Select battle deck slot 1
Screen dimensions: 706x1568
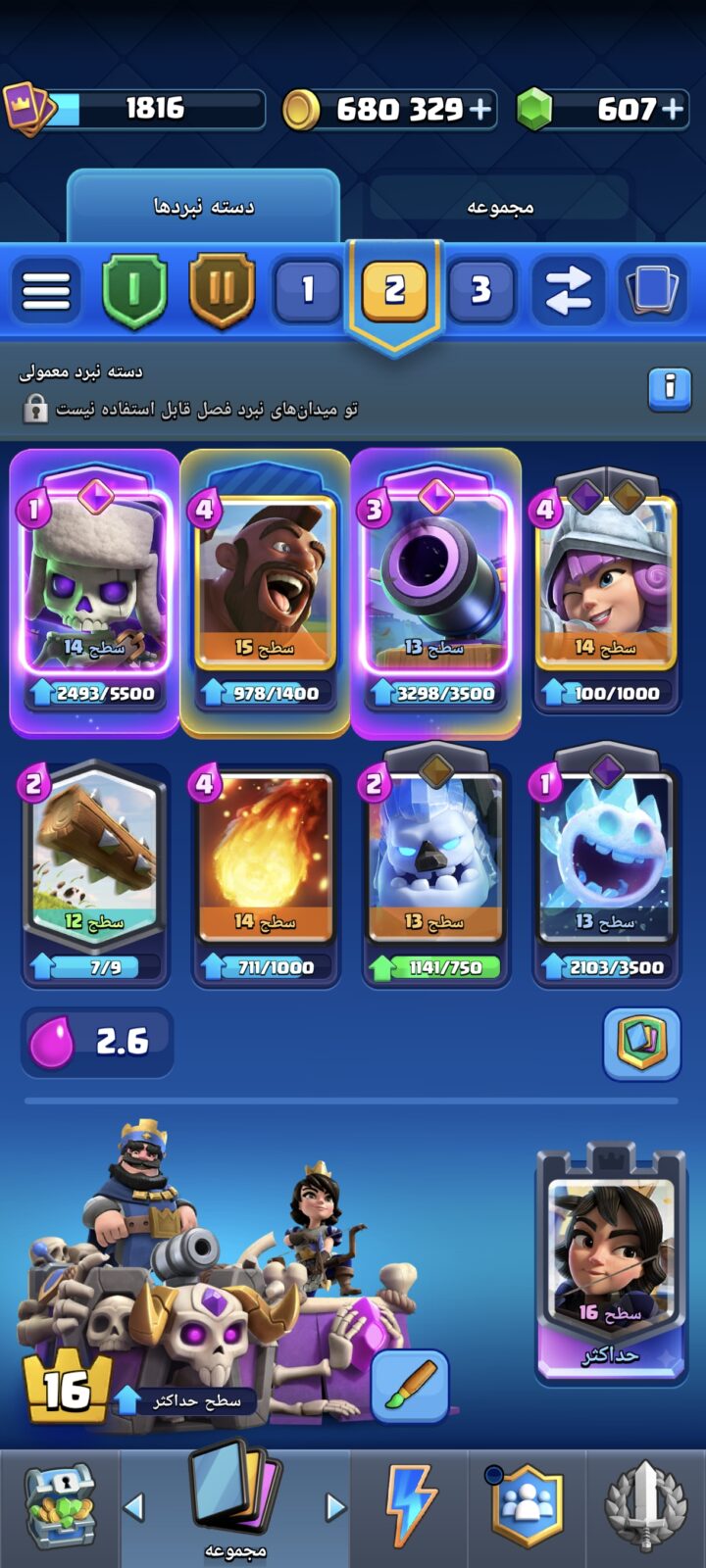click(x=307, y=290)
